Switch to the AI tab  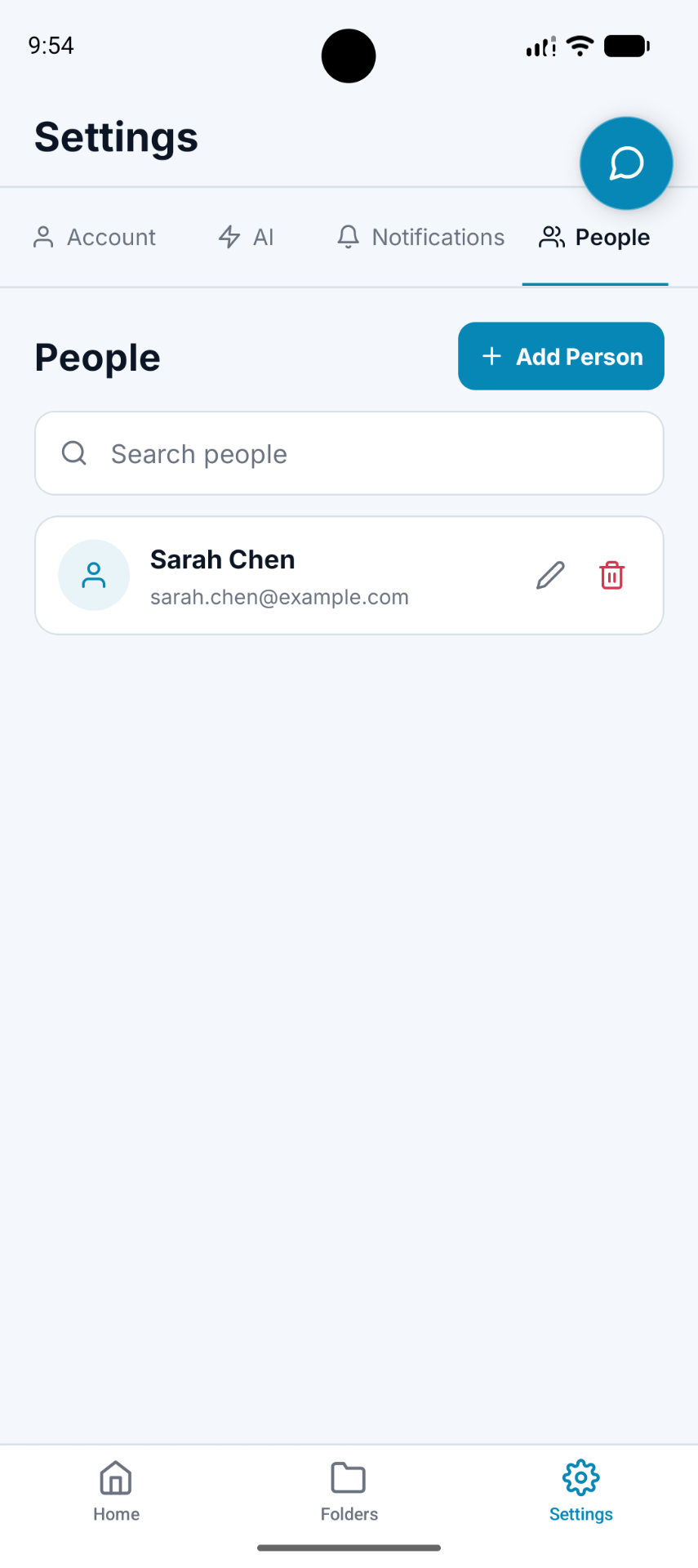[246, 237]
